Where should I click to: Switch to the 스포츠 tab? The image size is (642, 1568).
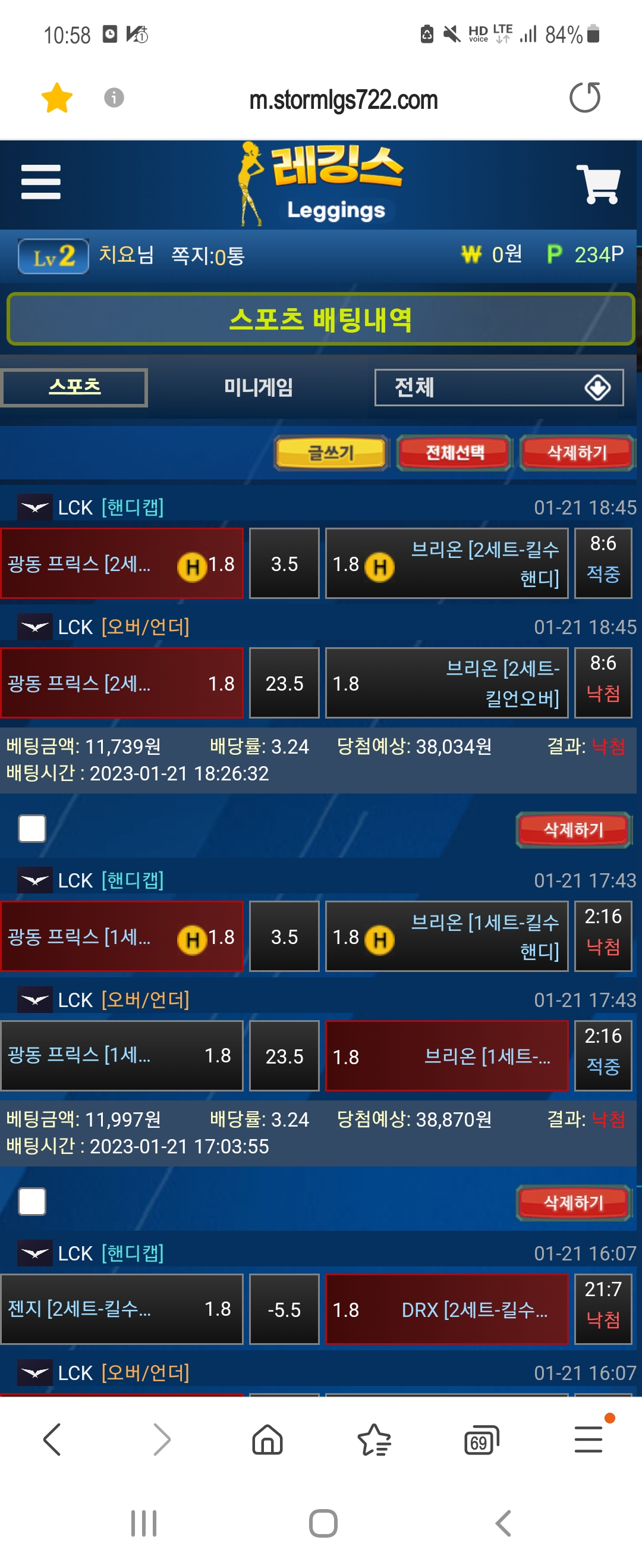pos(74,387)
